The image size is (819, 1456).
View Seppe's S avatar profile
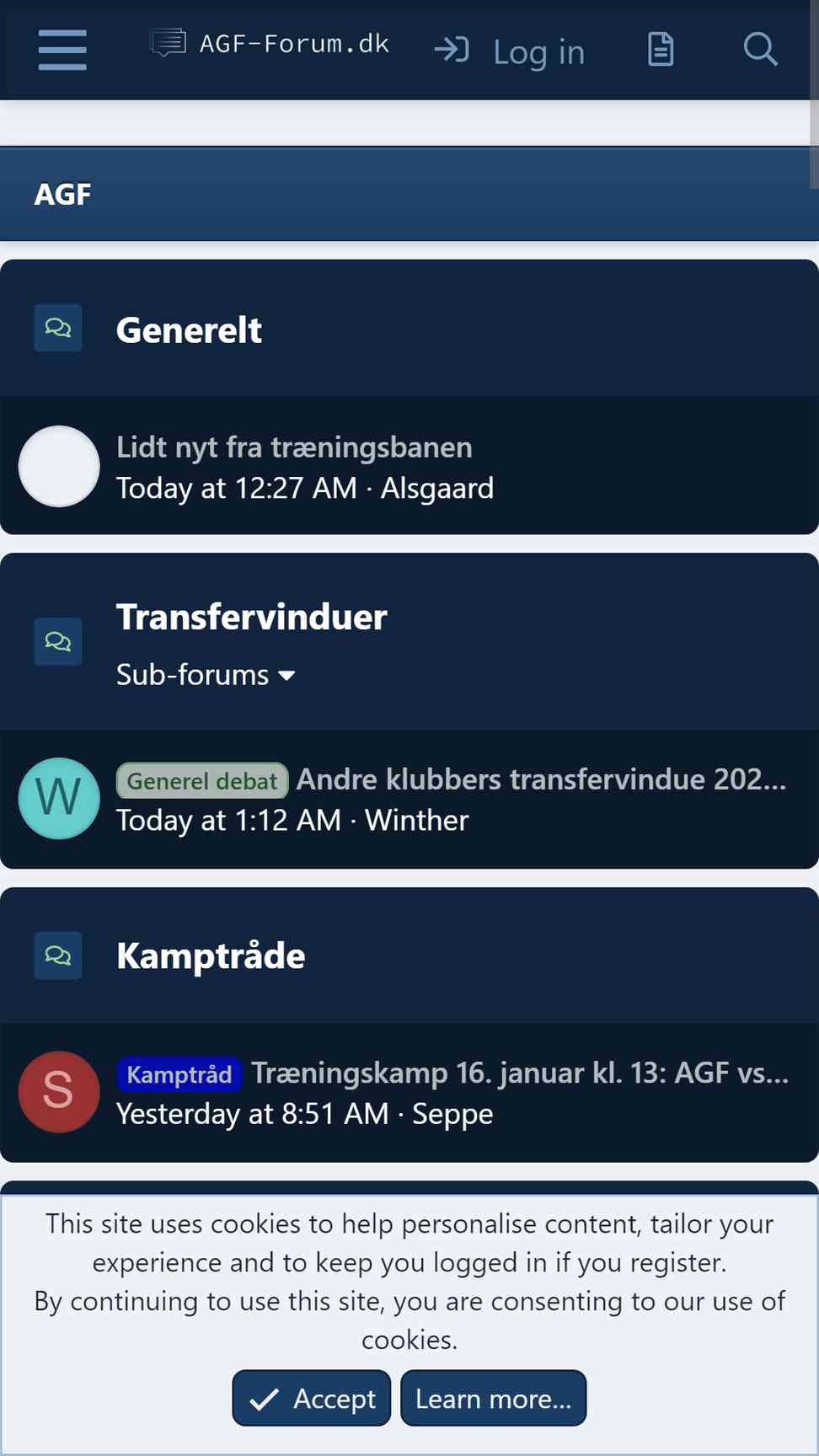pyautogui.click(x=59, y=1092)
